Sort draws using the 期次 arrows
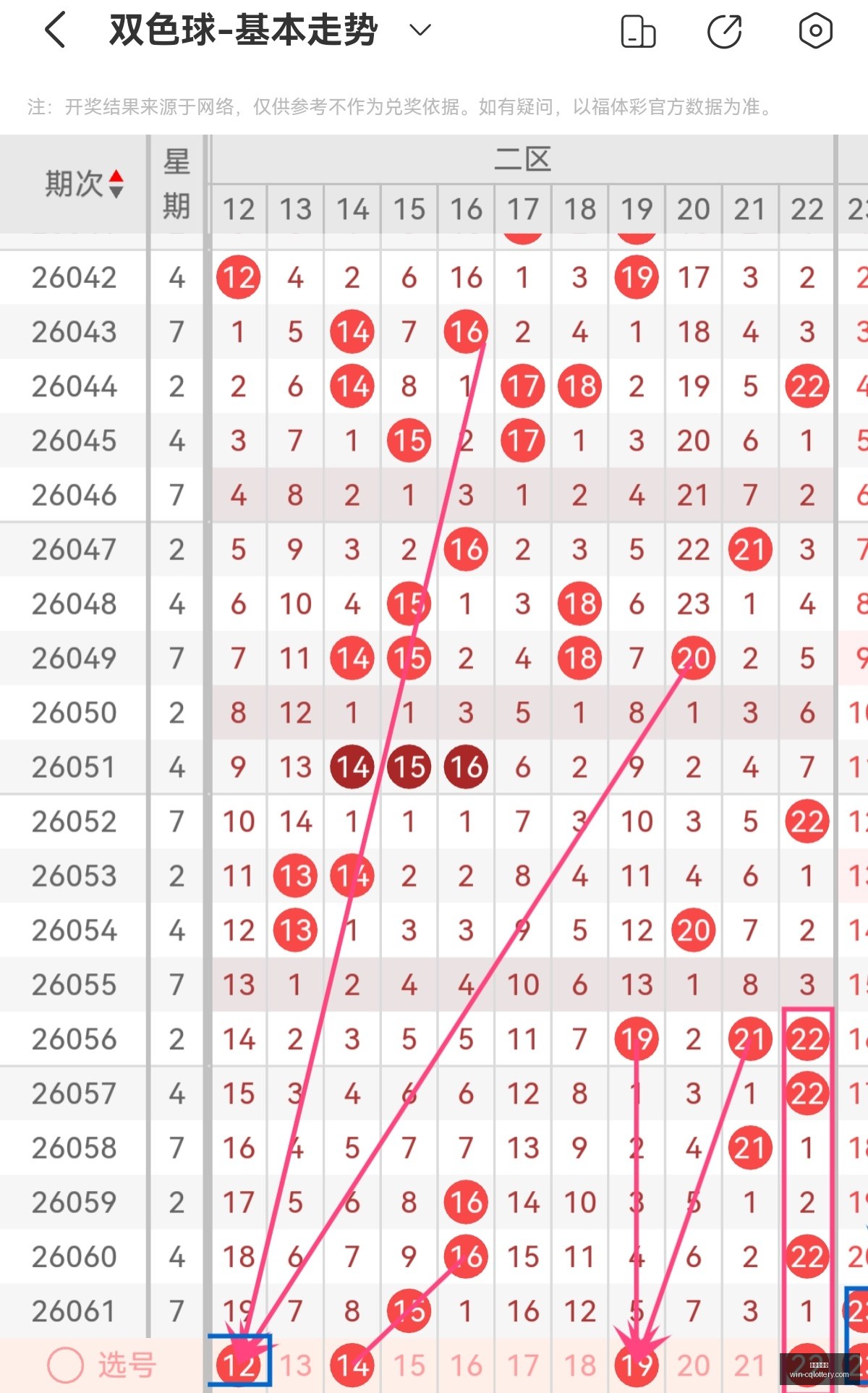 click(x=116, y=184)
